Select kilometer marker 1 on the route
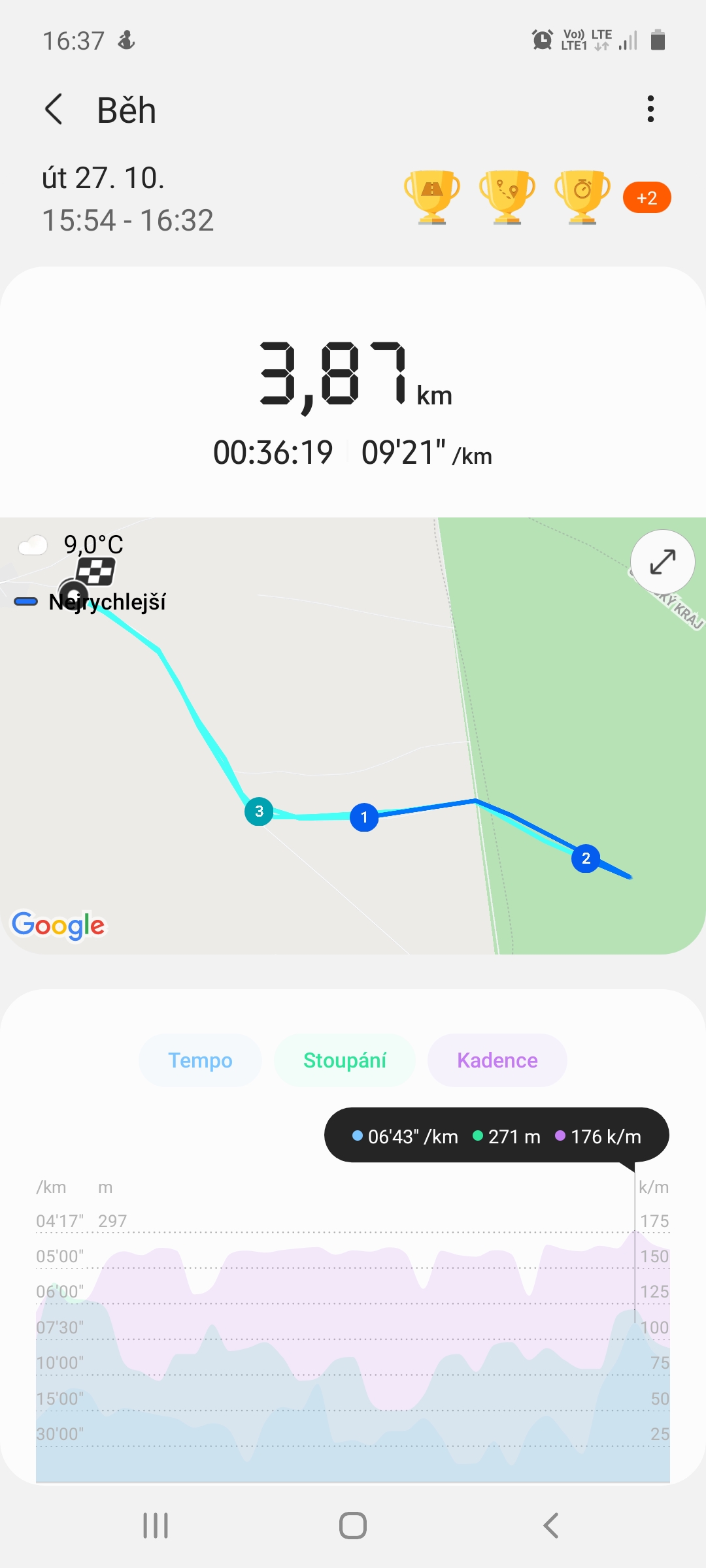This screenshot has height=1568, width=706. (x=364, y=817)
